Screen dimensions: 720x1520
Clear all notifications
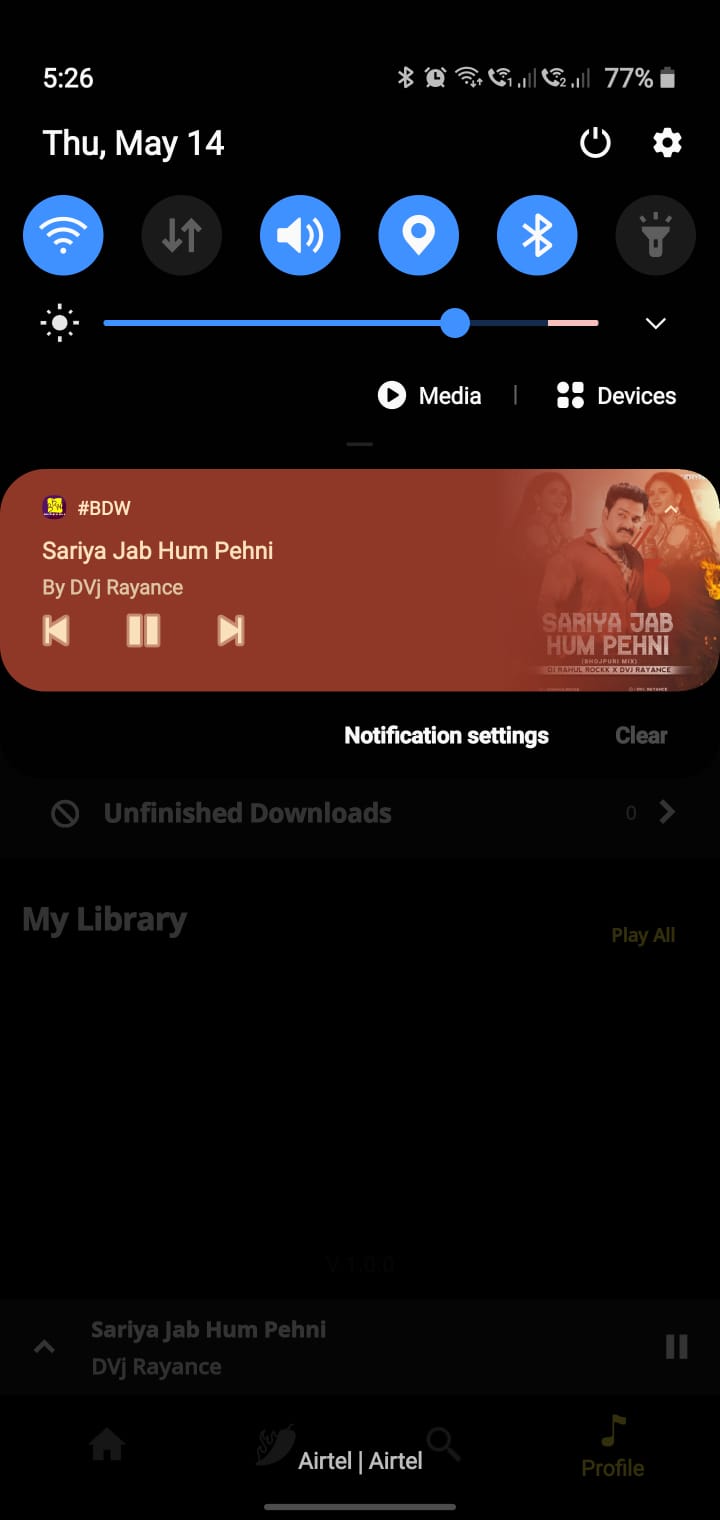[641, 735]
